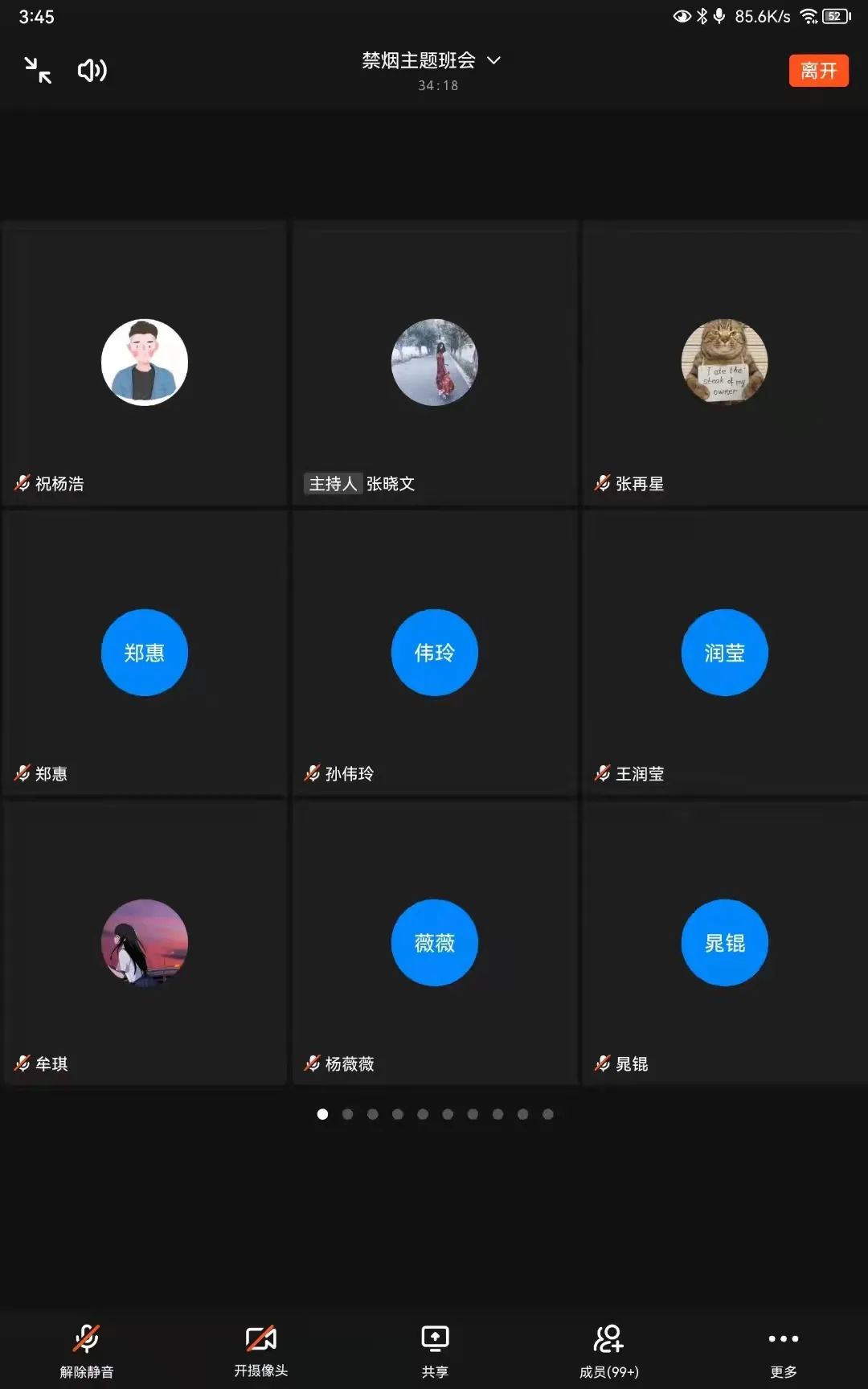Open the 成员(99+) participant list
This screenshot has width=868, height=1389.
tap(608, 1349)
